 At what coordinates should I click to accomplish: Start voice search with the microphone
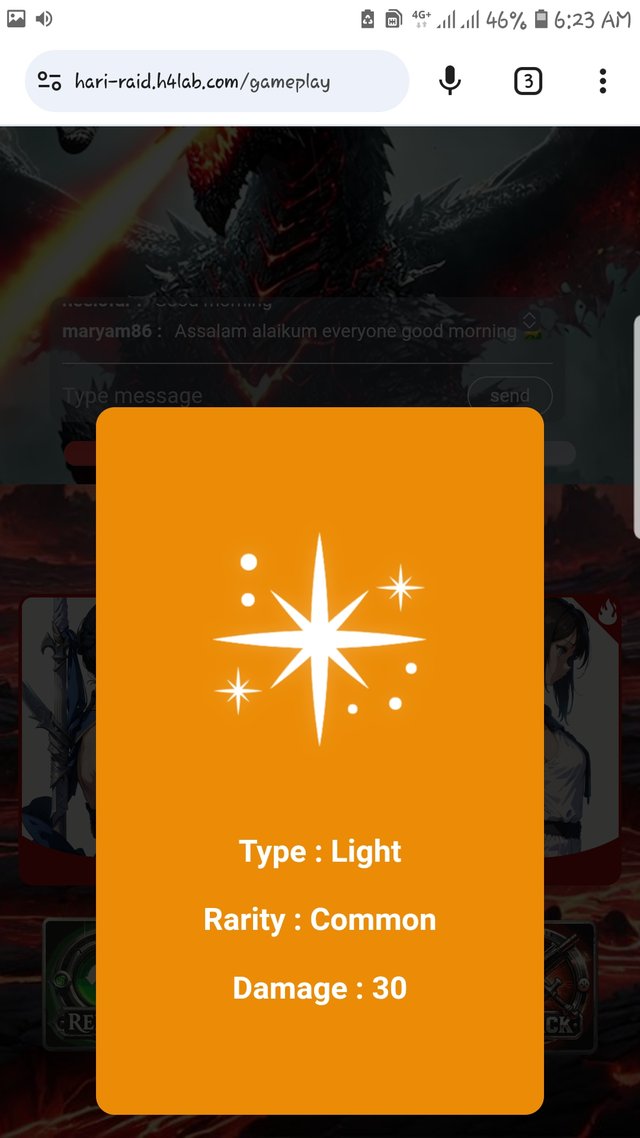pyautogui.click(x=450, y=81)
